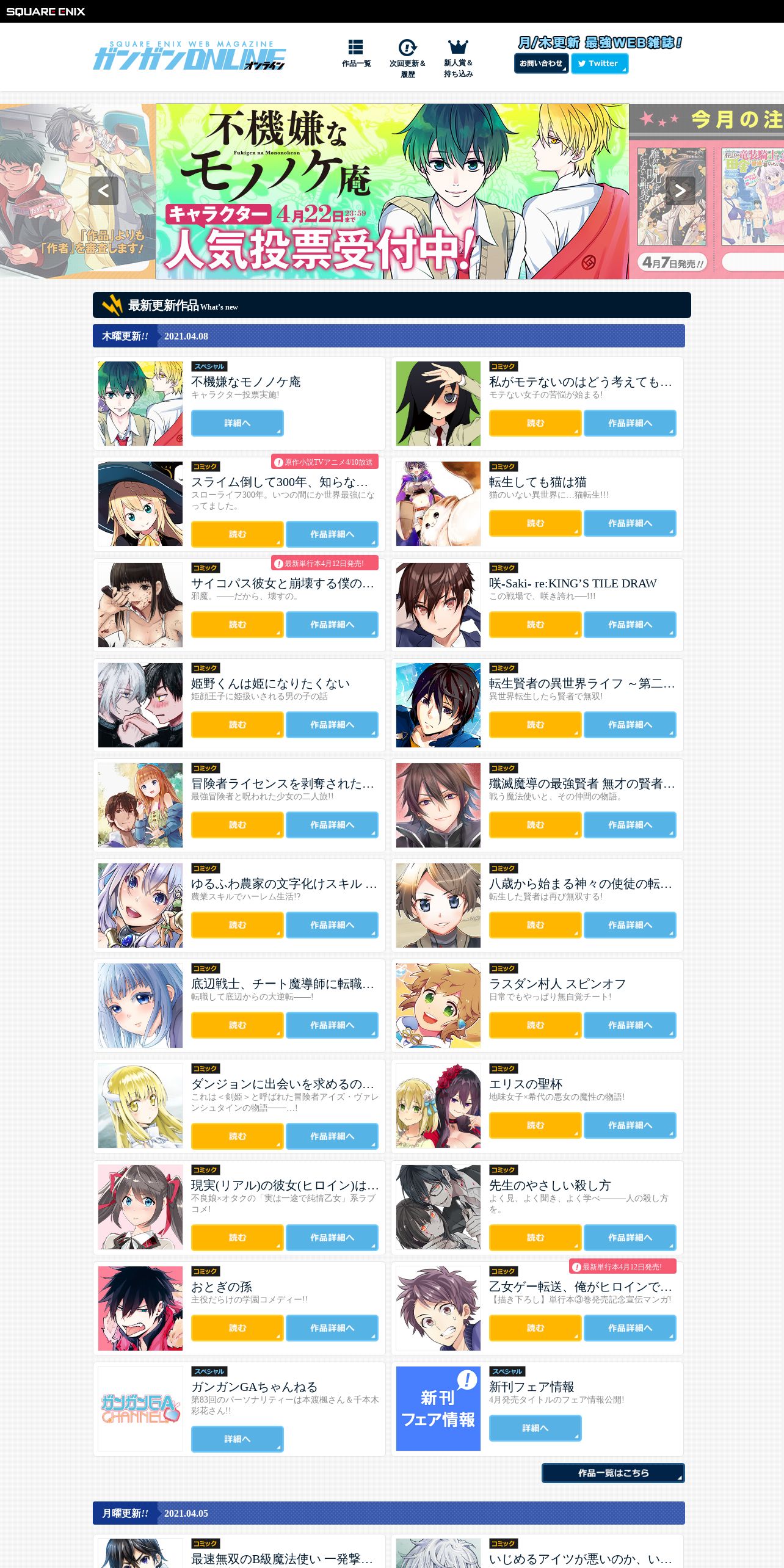Read スライム倒して300年
The width and height of the screenshot is (784, 1568).
(238, 534)
